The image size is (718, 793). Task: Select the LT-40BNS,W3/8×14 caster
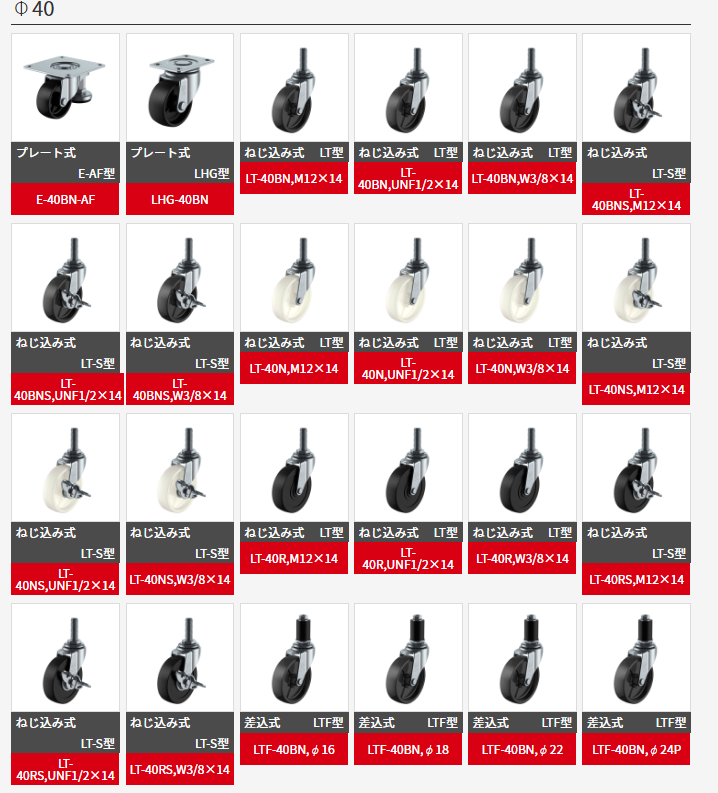click(180, 280)
